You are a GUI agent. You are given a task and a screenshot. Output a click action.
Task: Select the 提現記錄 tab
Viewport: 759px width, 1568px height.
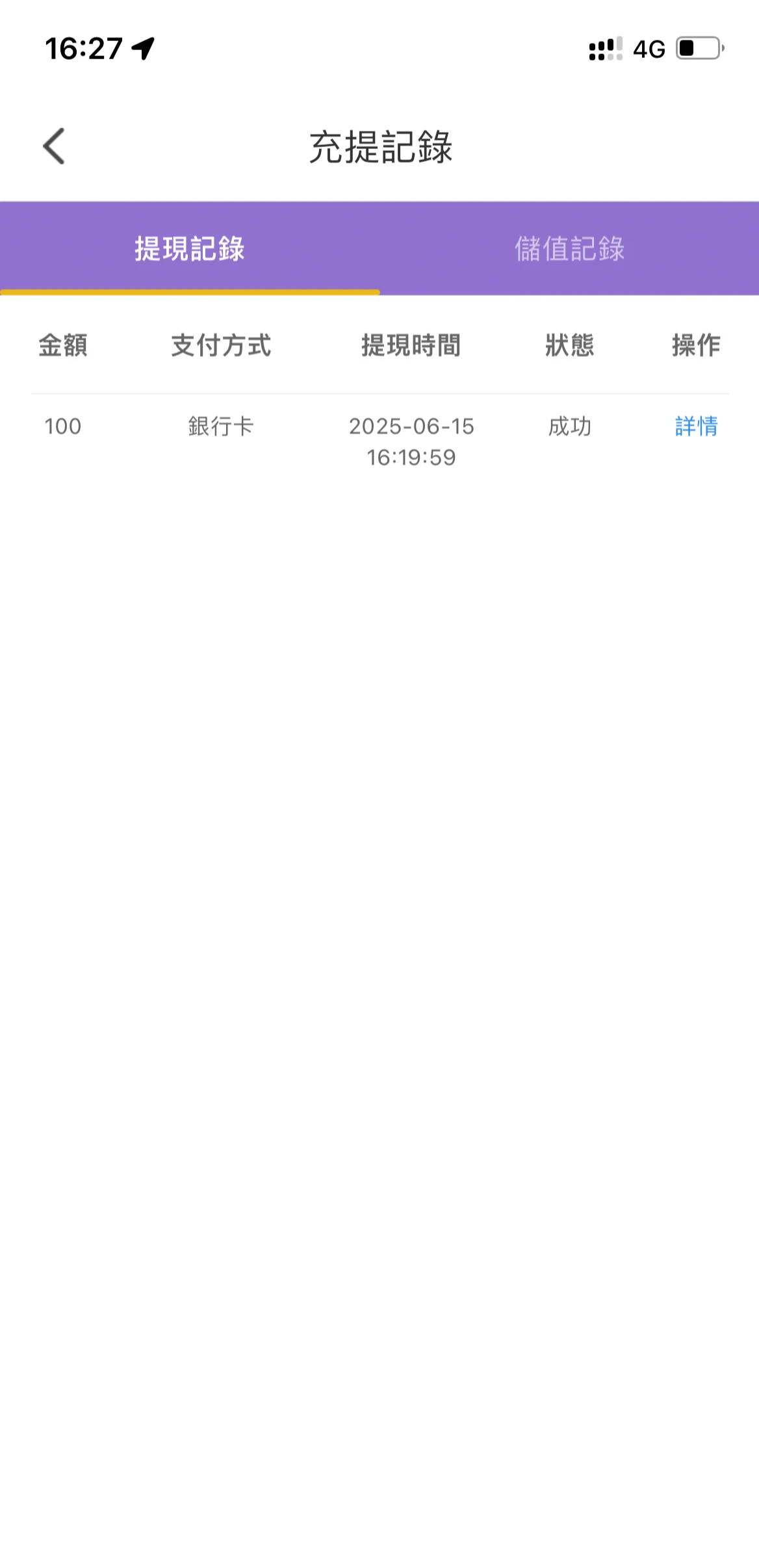(190, 248)
